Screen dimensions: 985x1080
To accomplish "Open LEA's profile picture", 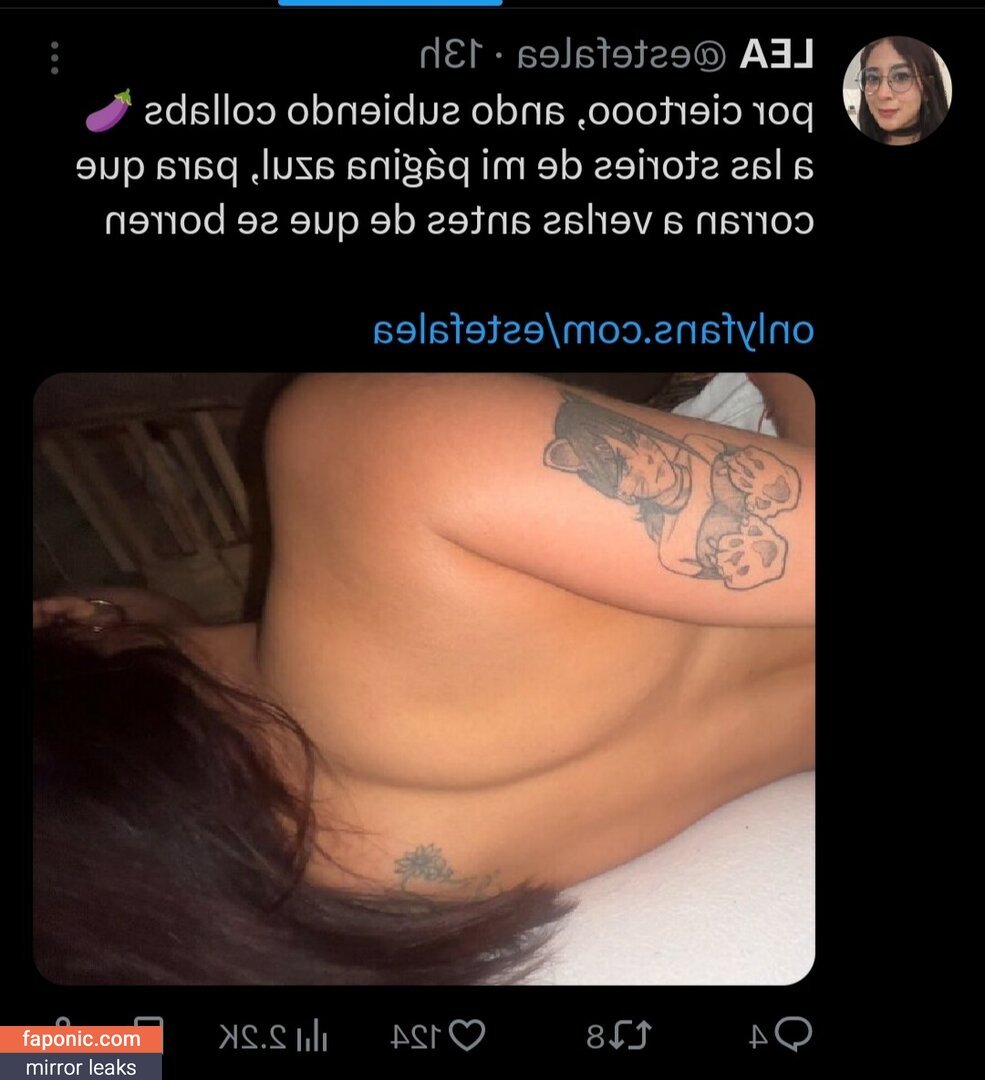I will coord(896,90).
